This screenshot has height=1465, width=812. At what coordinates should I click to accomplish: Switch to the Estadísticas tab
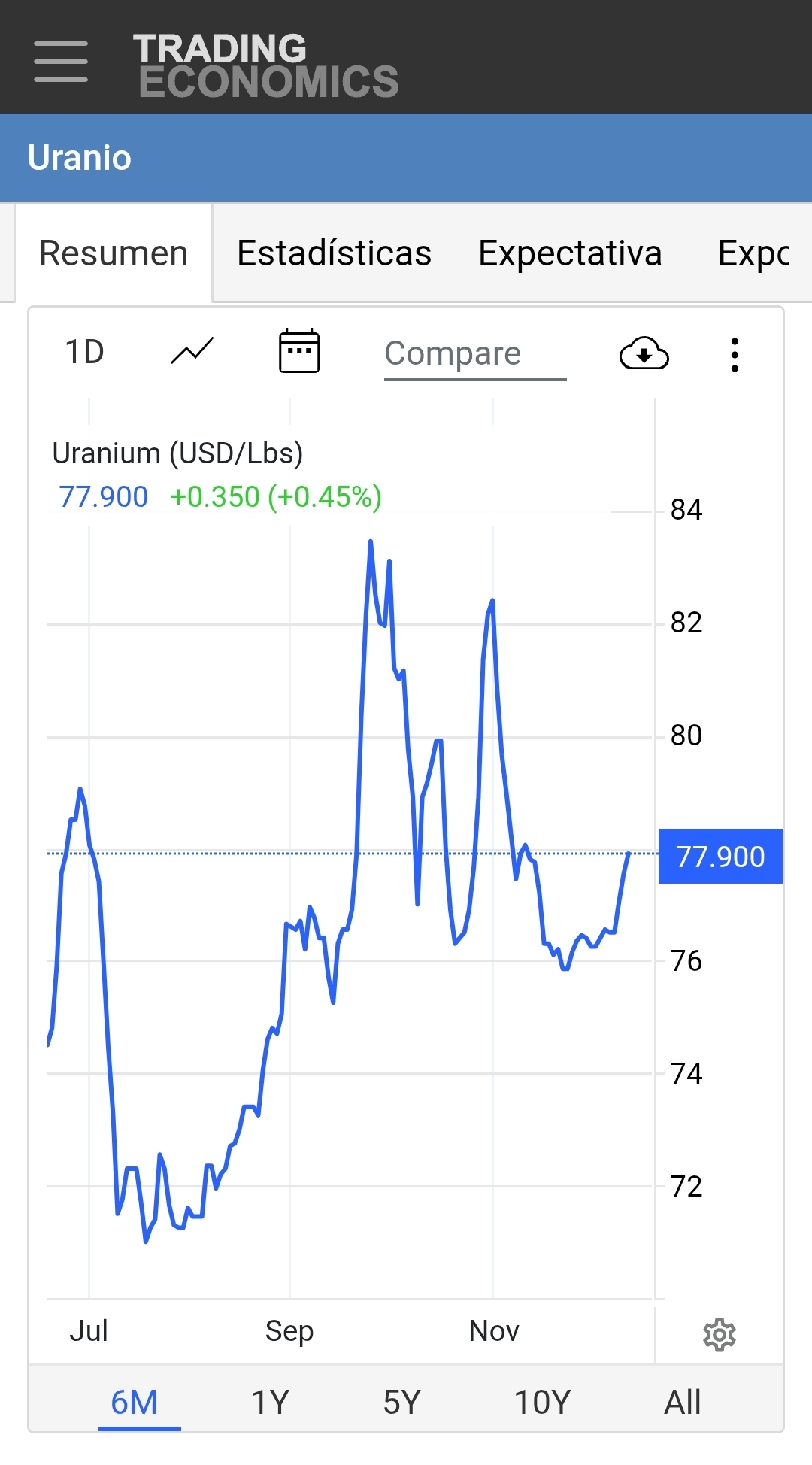pyautogui.click(x=334, y=253)
